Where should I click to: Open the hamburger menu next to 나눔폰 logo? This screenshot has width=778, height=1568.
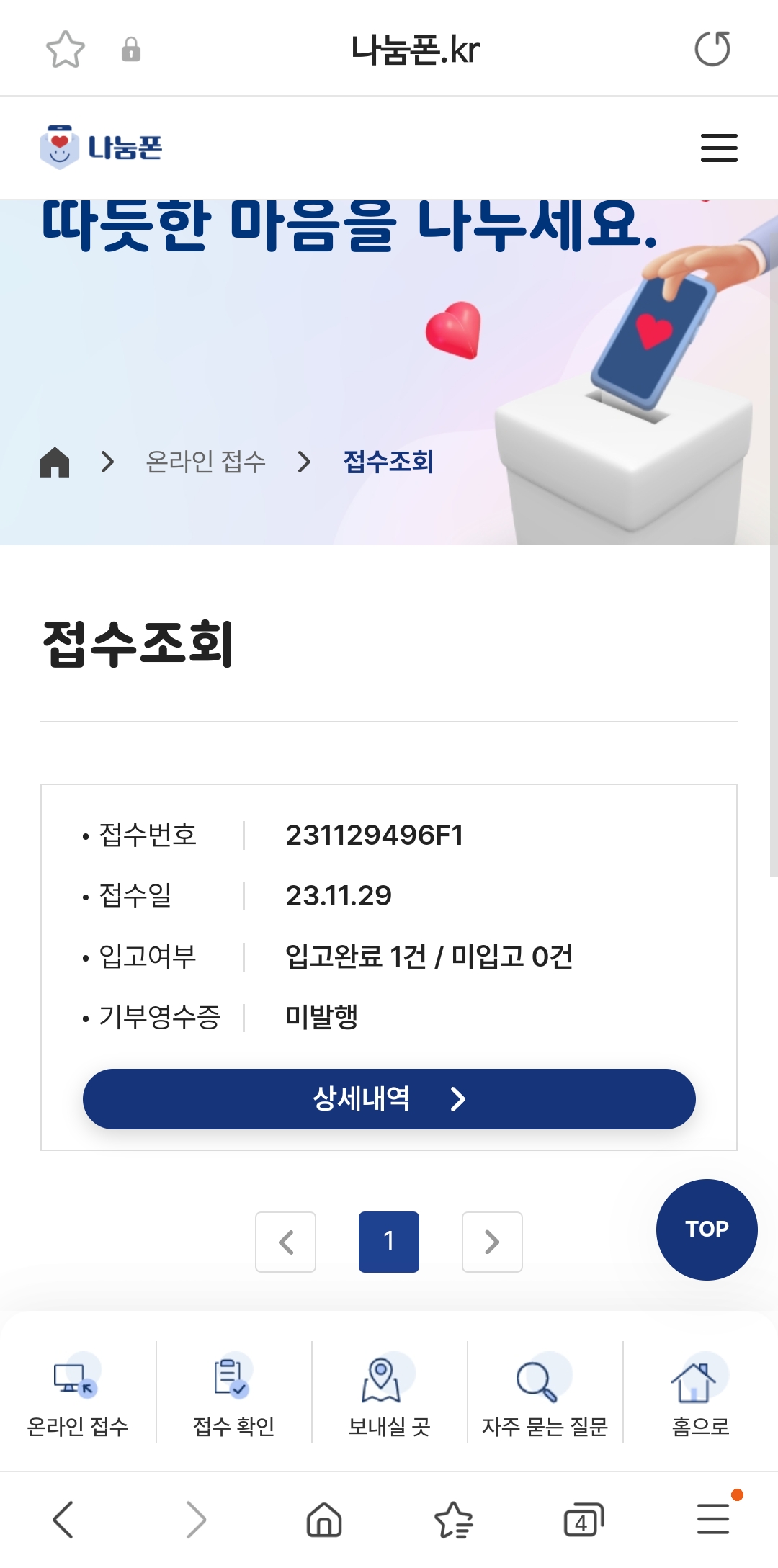point(719,148)
